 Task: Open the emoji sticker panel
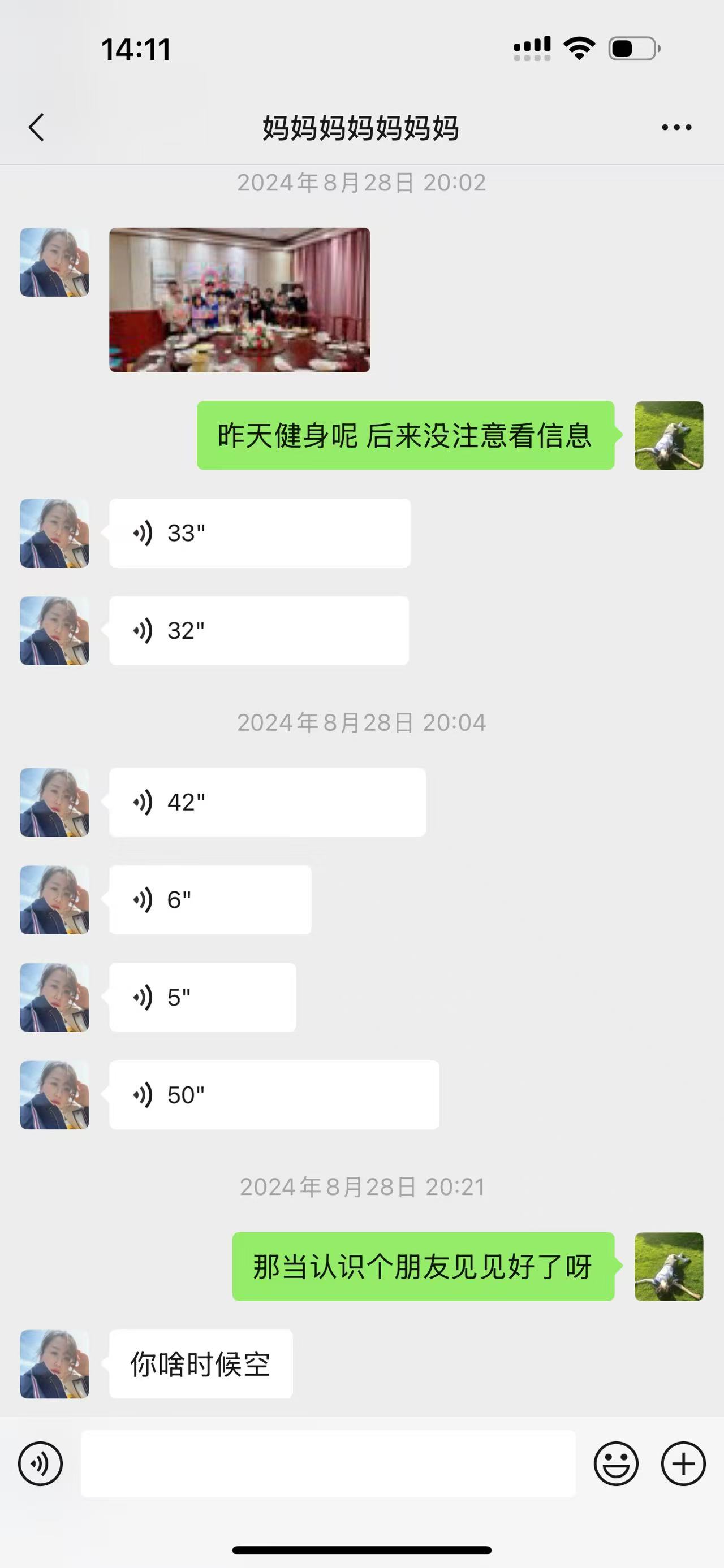pos(616,1463)
